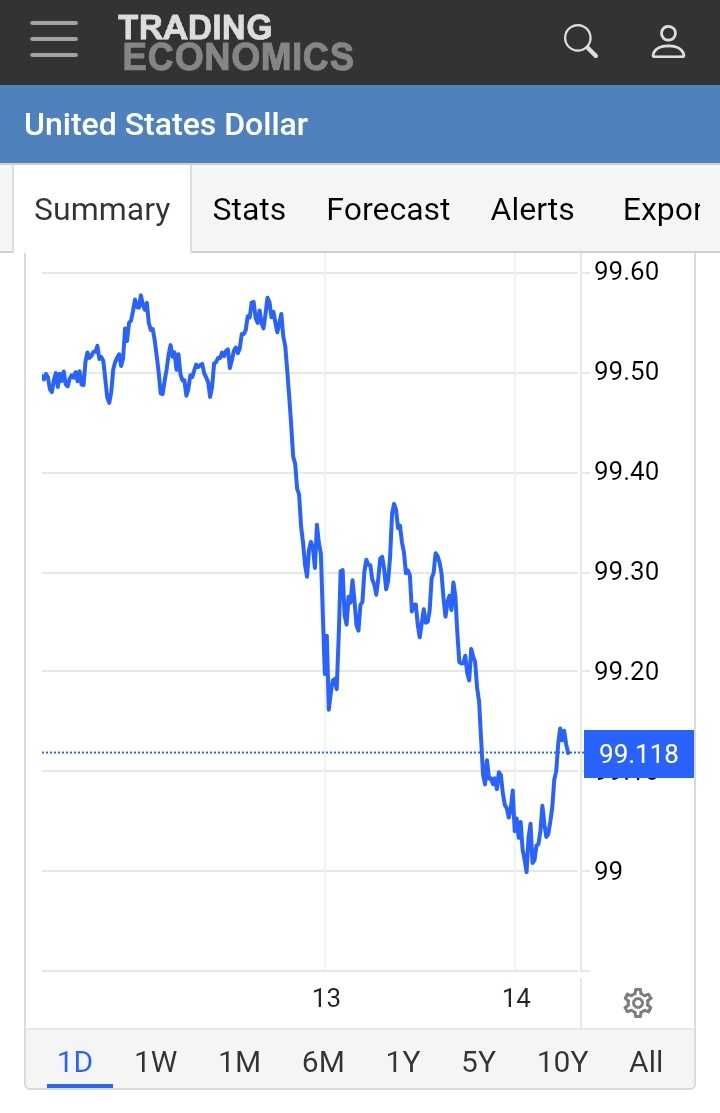Image resolution: width=720 pixels, height=1113 pixels.
Task: Switch chart range to 1W
Action: pos(156,1061)
